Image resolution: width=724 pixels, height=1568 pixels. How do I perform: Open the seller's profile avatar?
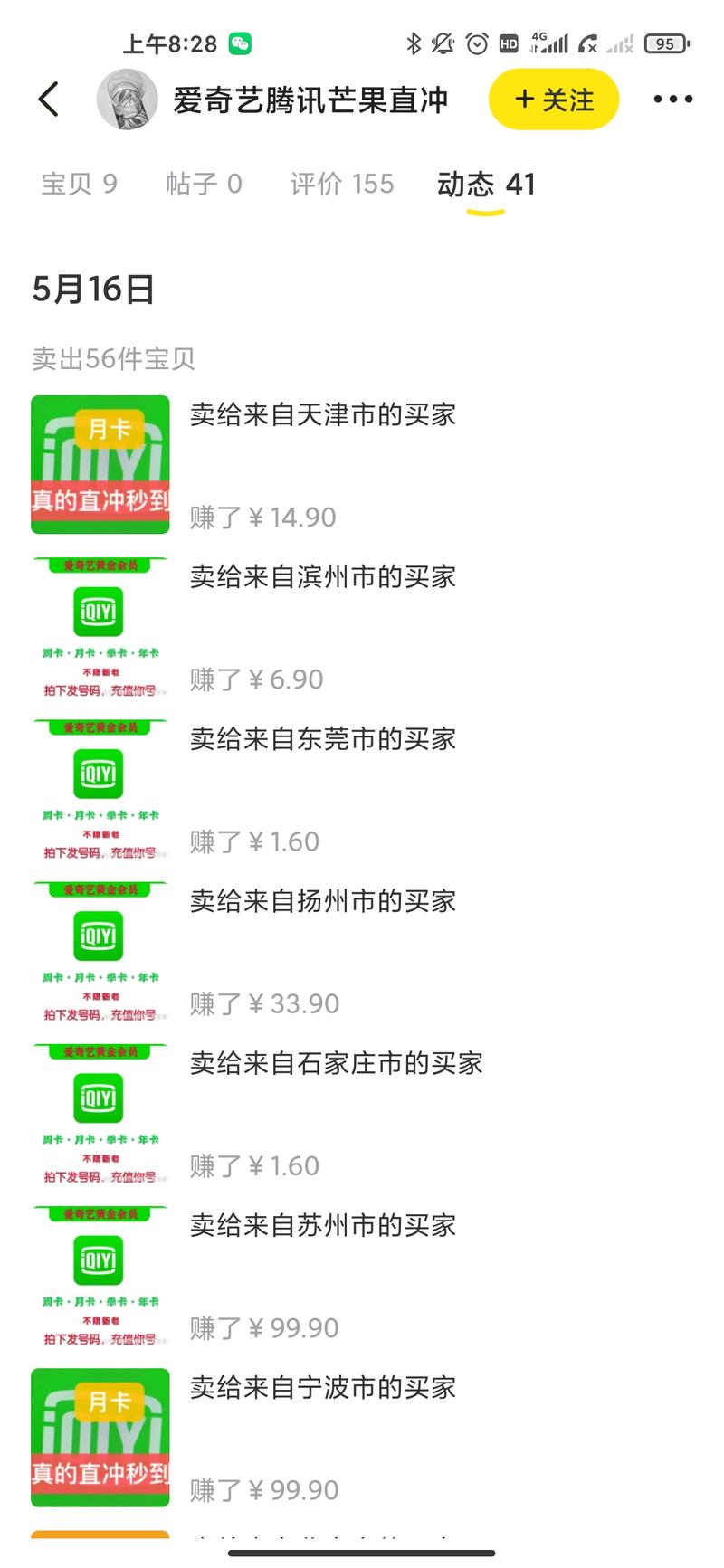click(128, 100)
